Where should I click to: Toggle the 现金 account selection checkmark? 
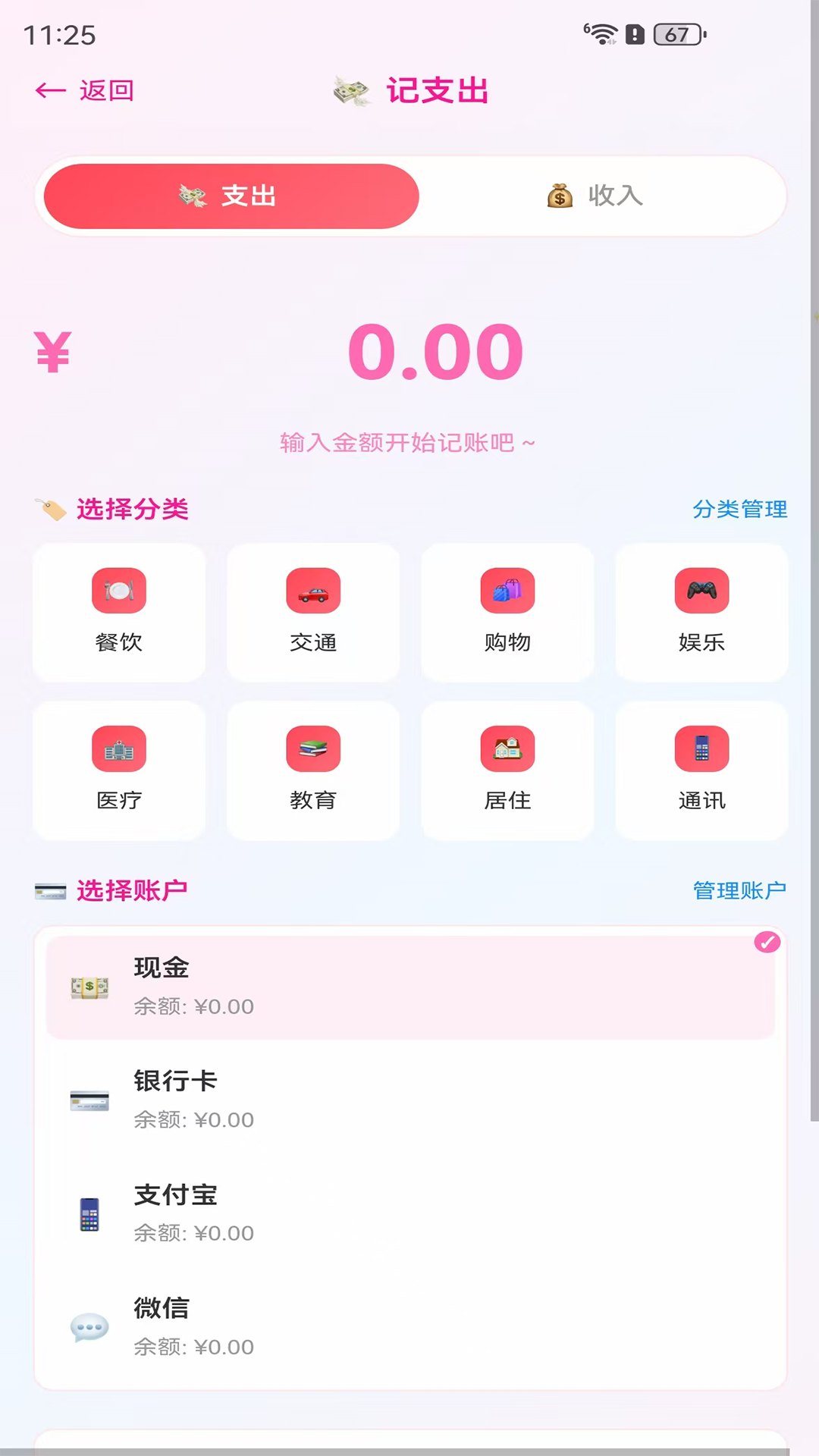pyautogui.click(x=767, y=942)
